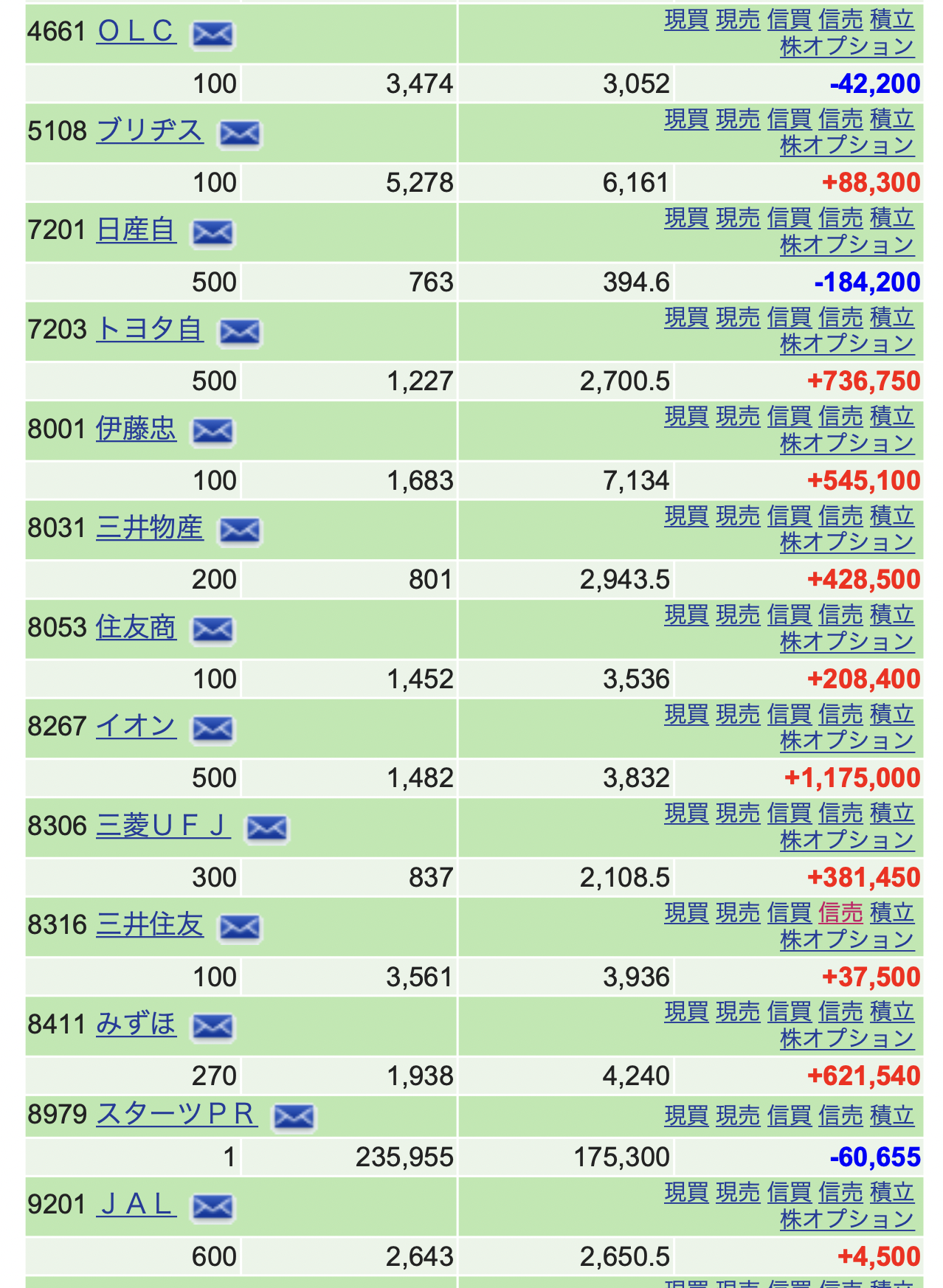Open the JAL stock page
The height and width of the screenshot is (1288, 943).
point(137,1205)
